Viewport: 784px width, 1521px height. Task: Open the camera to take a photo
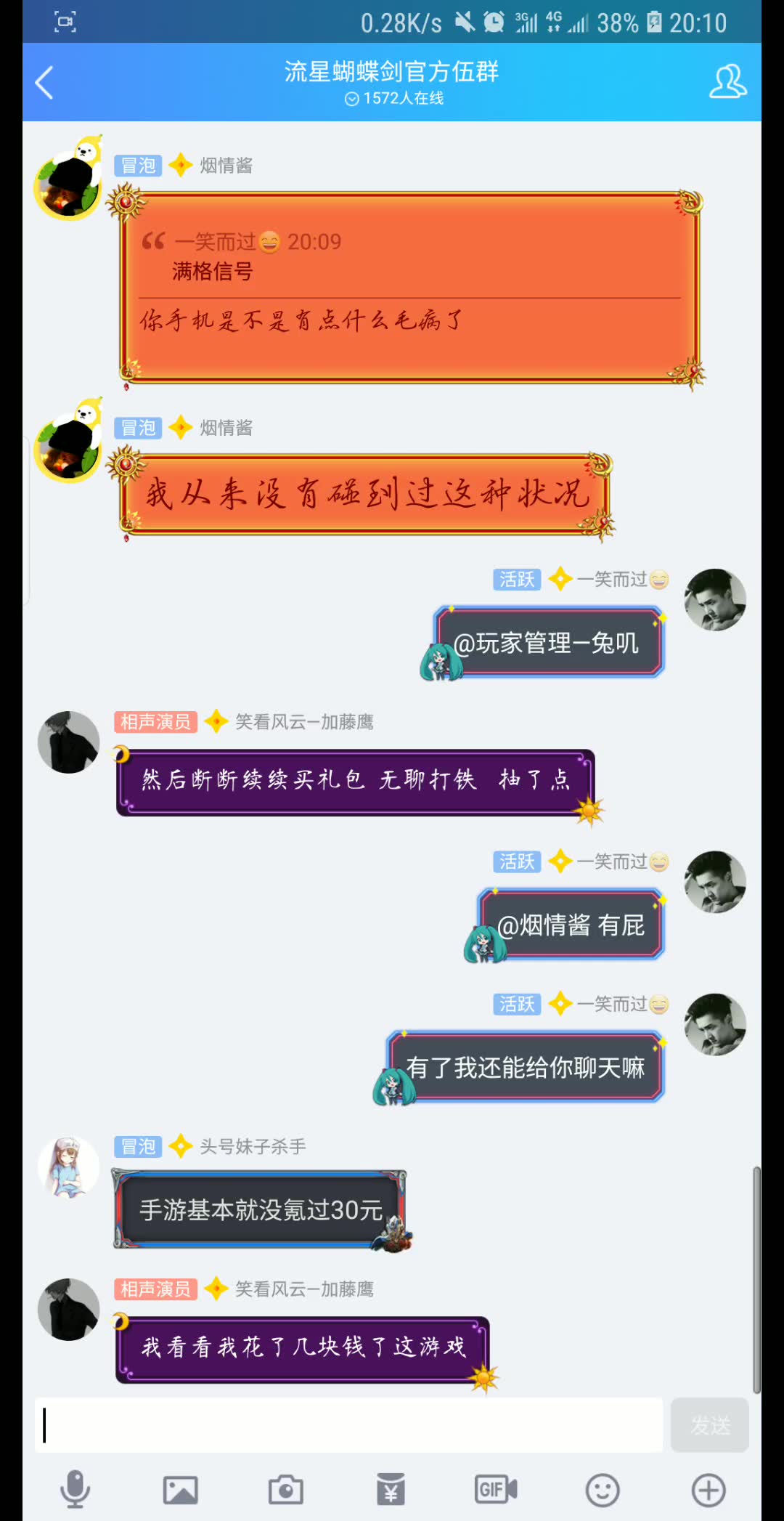tap(286, 1490)
